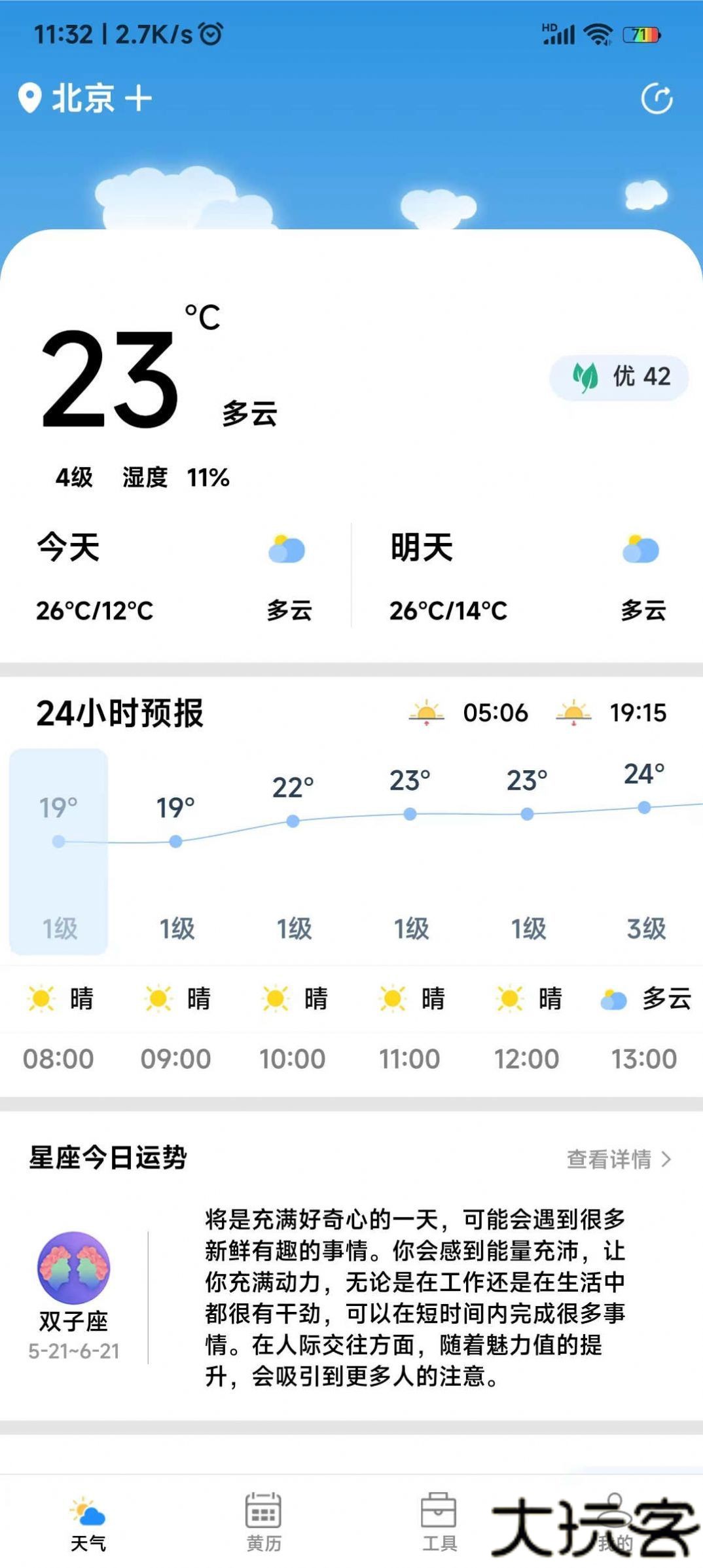Viewport: 703px width, 1568px height.
Task: Click today's cloud icon in the 今天 card
Action: [286, 549]
